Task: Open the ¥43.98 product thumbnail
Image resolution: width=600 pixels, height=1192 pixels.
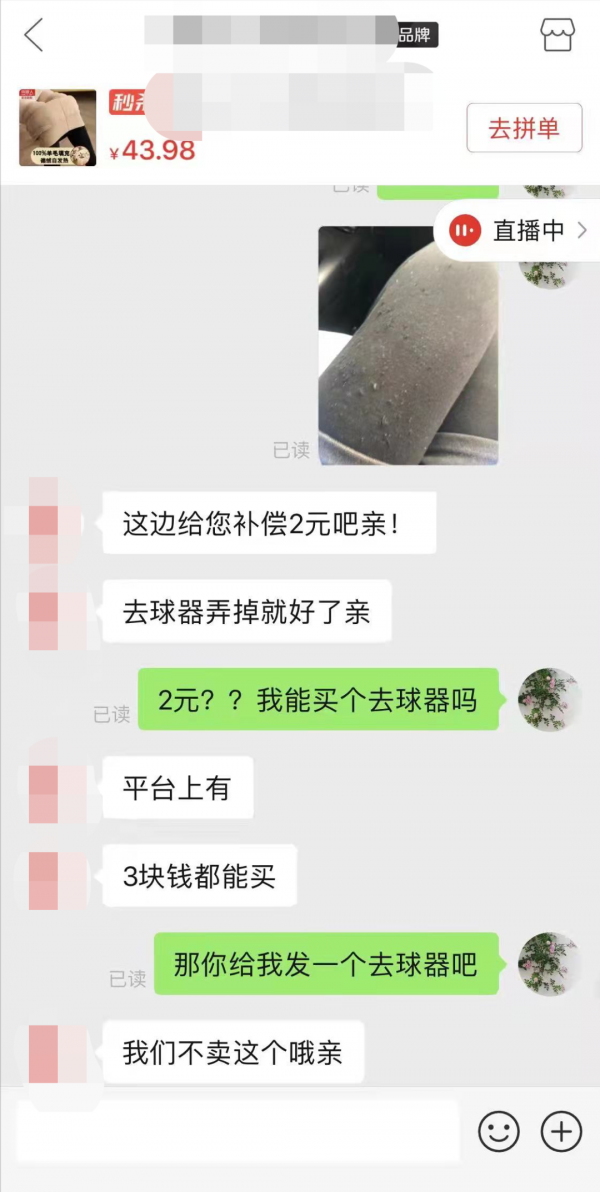Action: pyautogui.click(x=58, y=128)
